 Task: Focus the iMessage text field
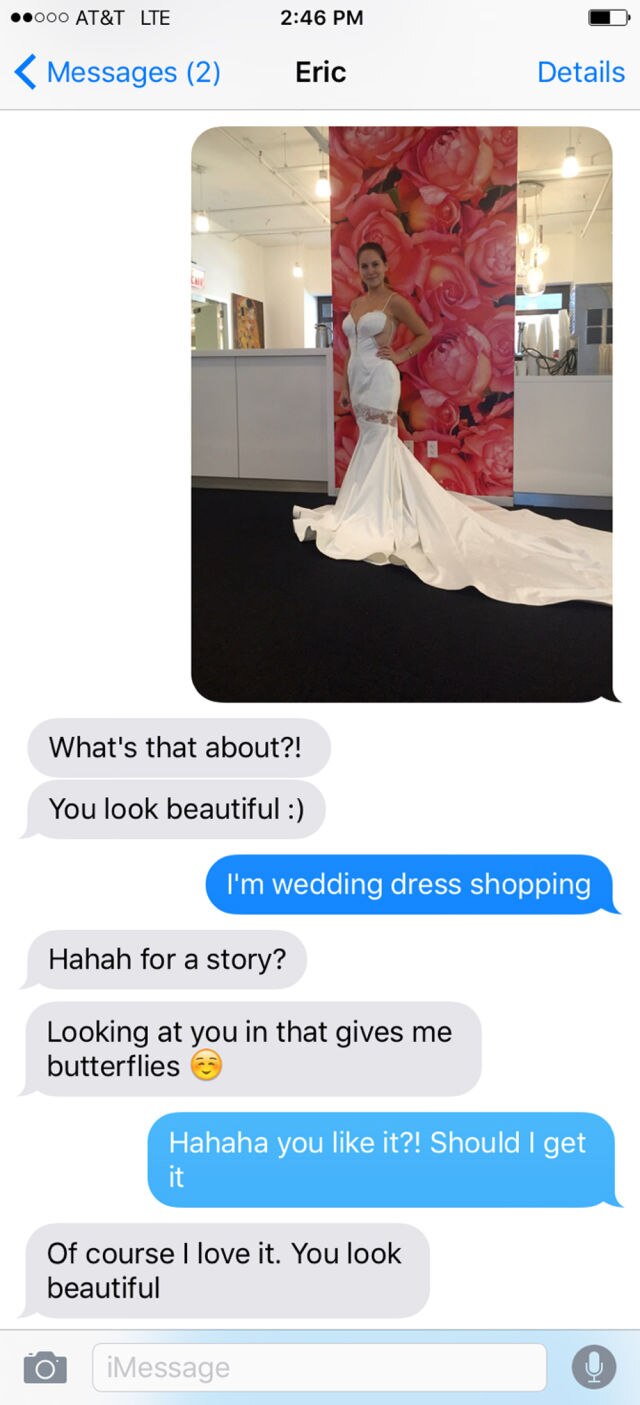click(x=318, y=1367)
